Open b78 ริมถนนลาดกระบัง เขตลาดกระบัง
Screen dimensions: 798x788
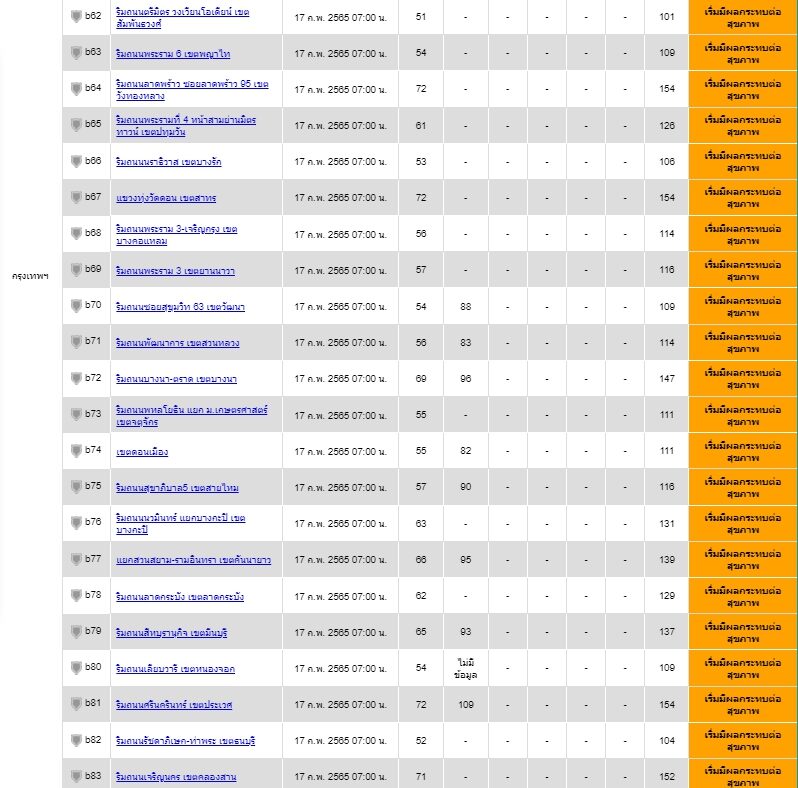tap(180, 597)
